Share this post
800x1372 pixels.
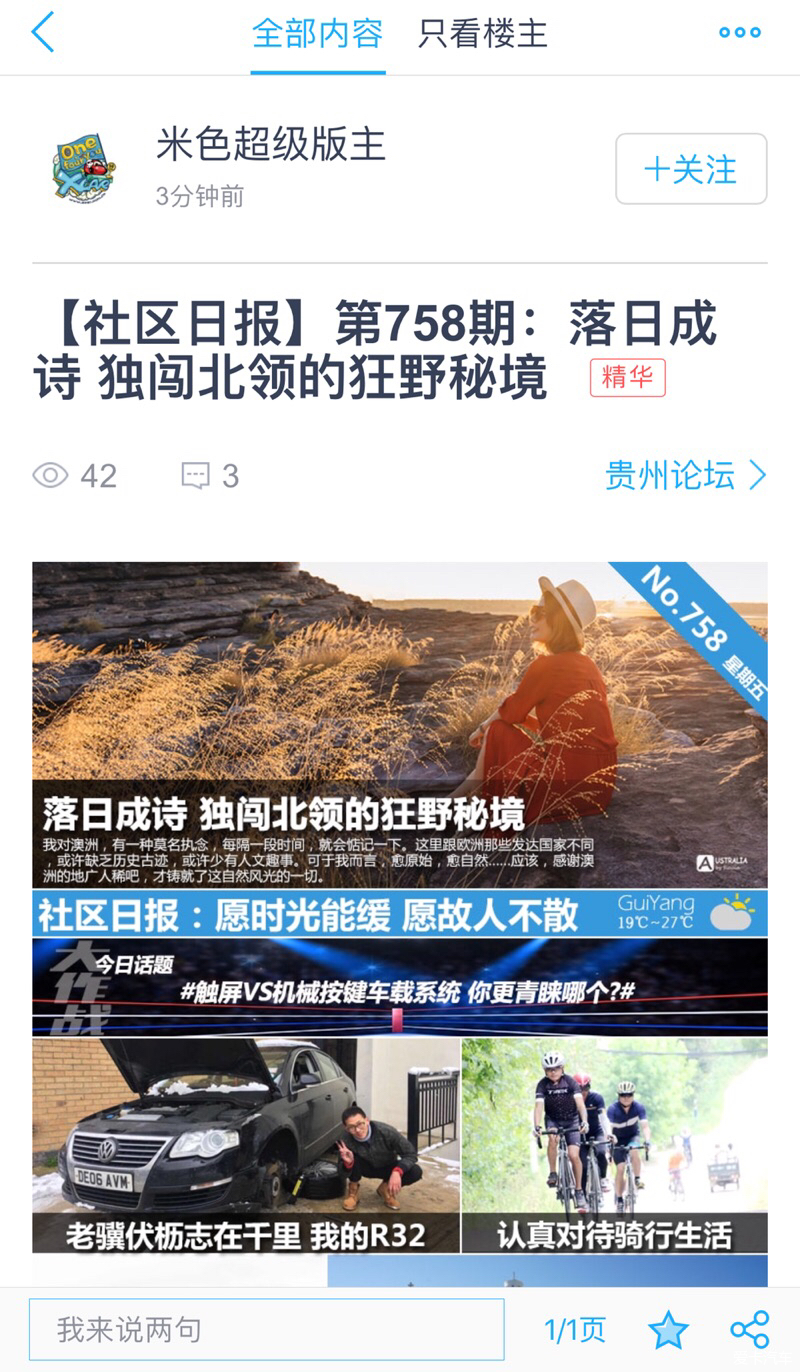coord(749,1330)
